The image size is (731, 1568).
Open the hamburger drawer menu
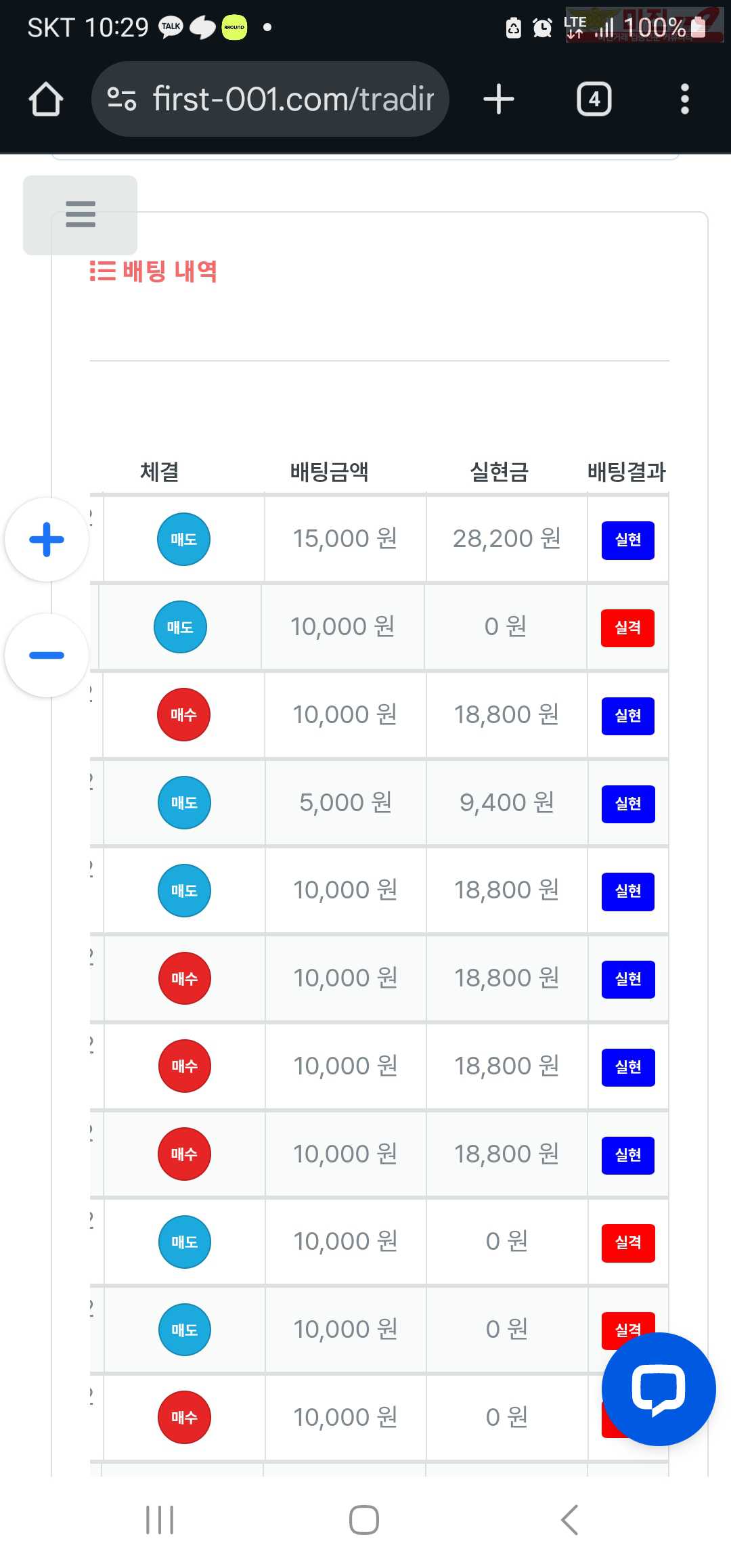click(80, 215)
